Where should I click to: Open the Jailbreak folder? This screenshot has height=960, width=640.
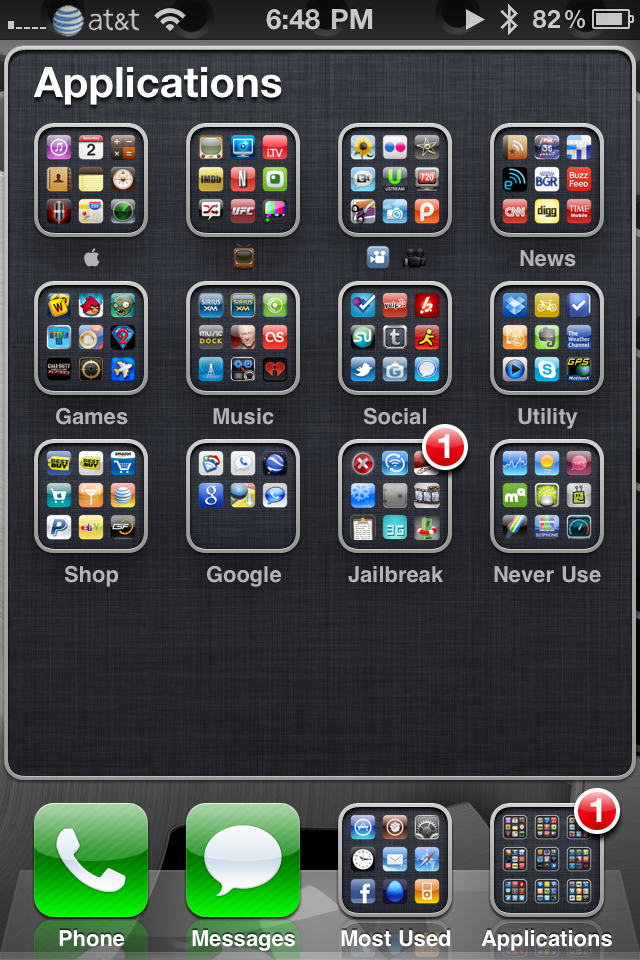click(x=395, y=497)
